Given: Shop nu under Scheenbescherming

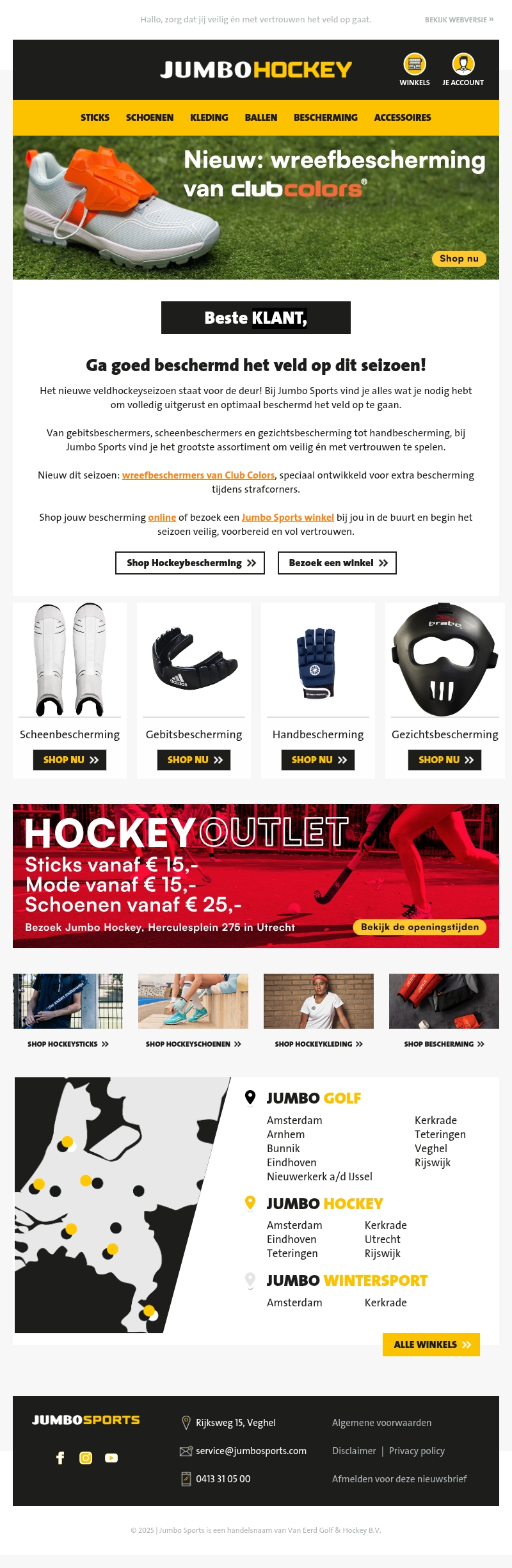Looking at the screenshot, I should tap(70, 760).
